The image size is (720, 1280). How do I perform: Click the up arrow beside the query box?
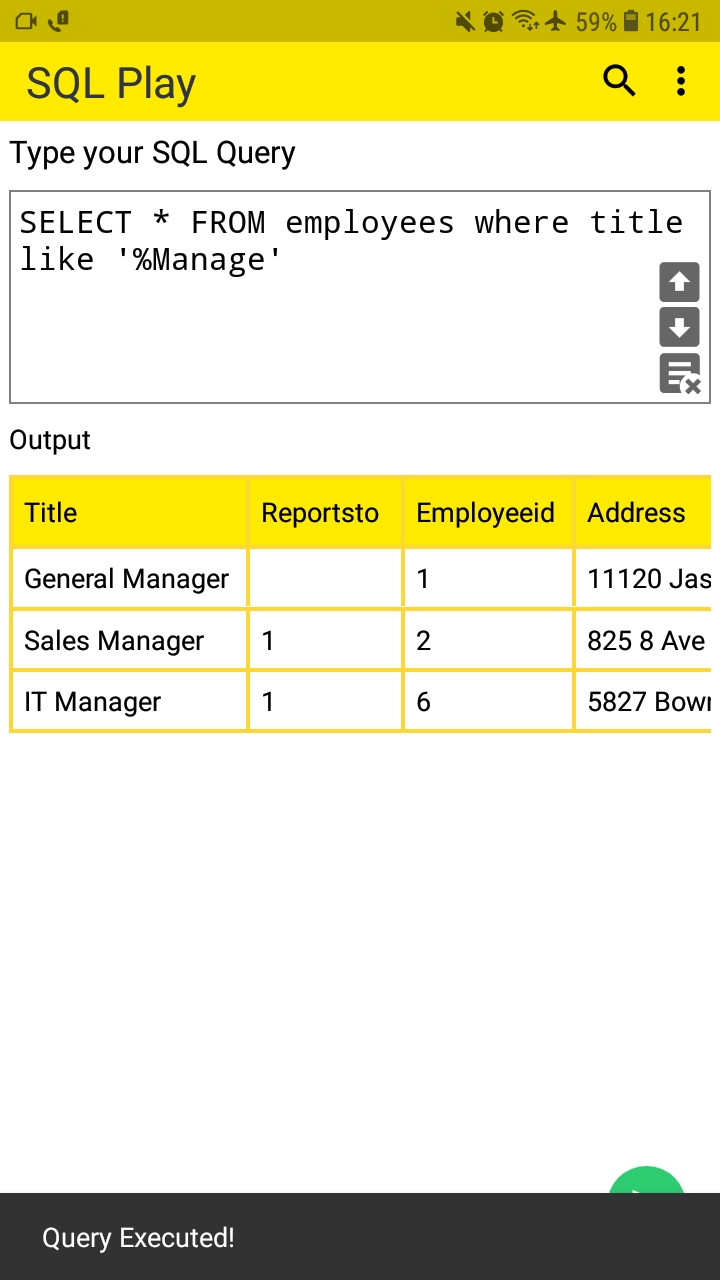679,283
